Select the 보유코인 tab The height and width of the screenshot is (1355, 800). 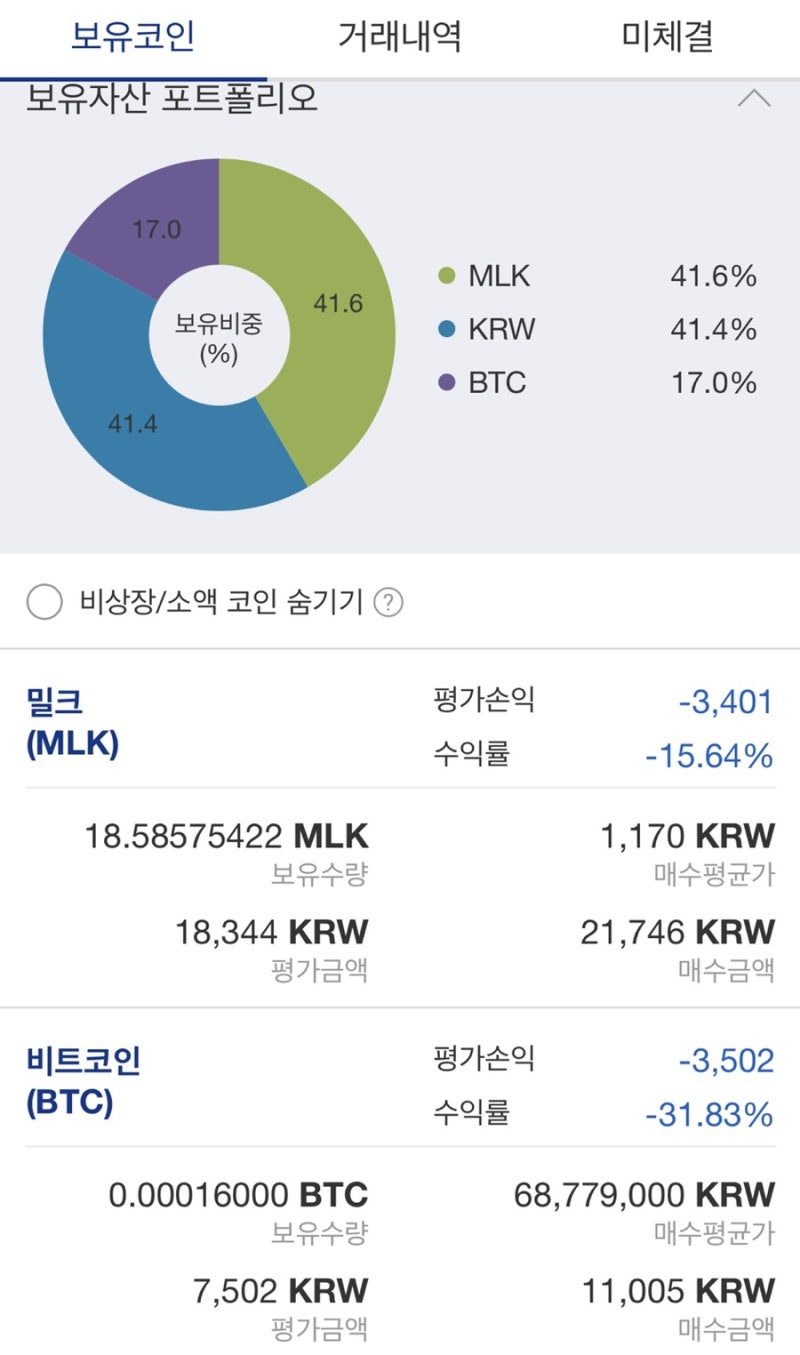click(133, 38)
